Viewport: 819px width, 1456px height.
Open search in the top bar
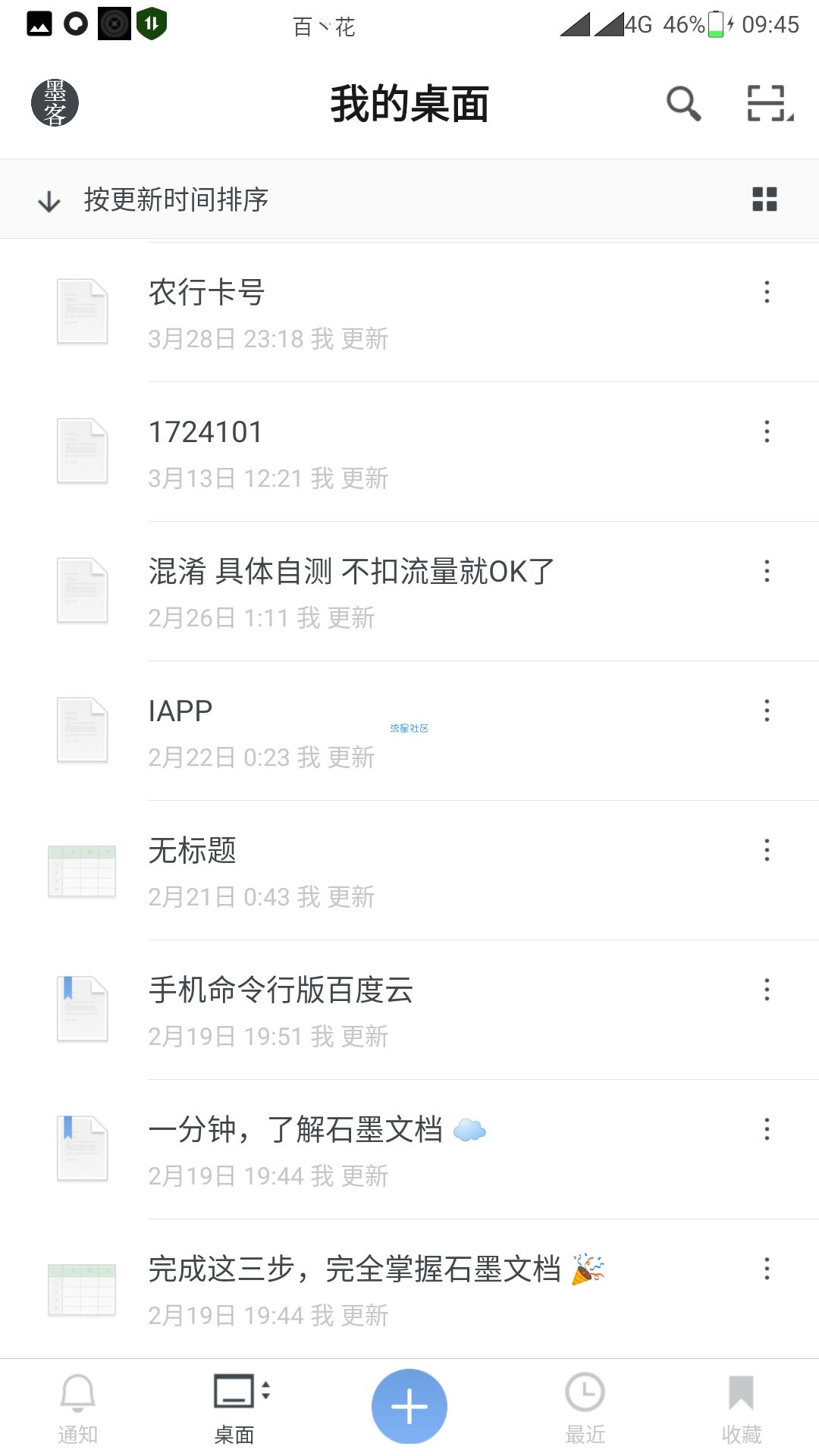(683, 103)
